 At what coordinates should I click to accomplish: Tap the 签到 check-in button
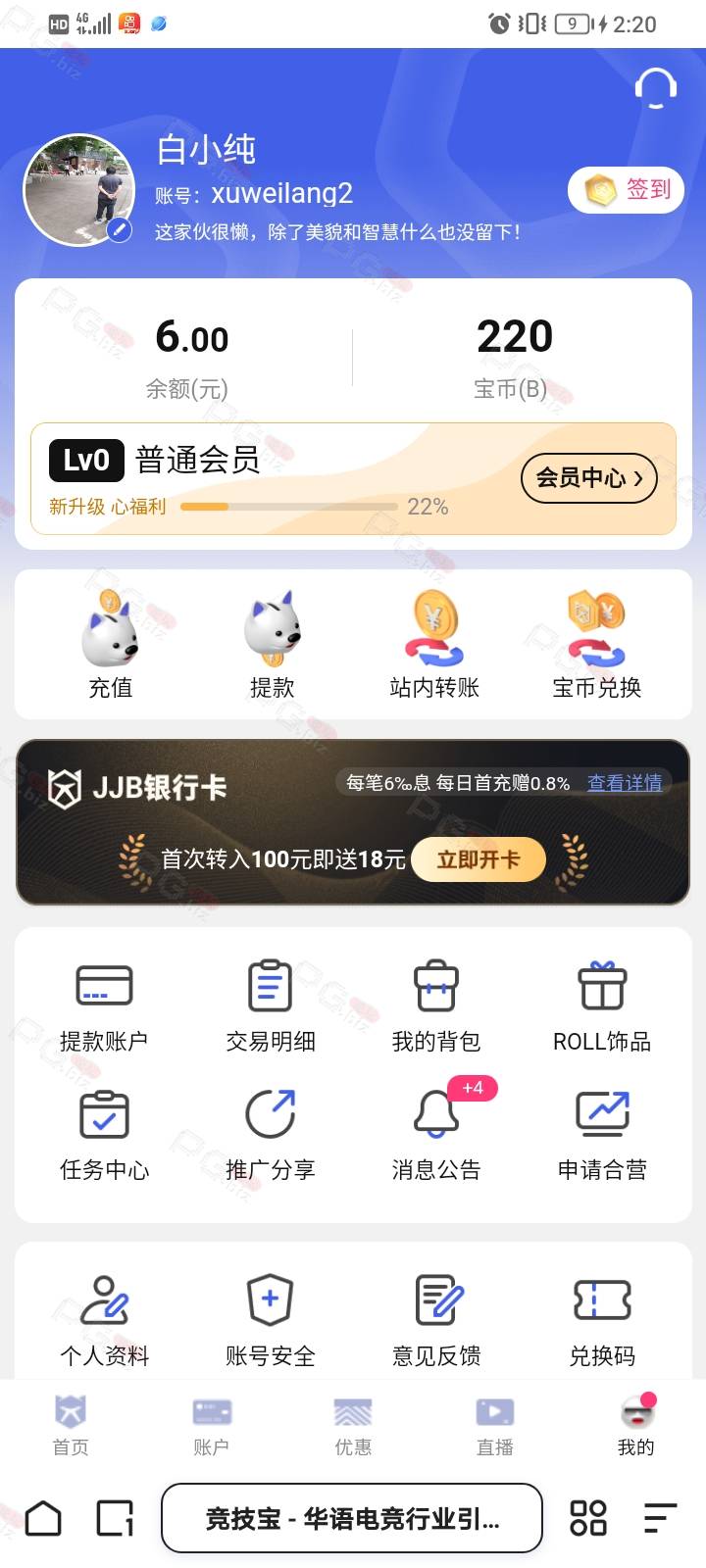[626, 189]
